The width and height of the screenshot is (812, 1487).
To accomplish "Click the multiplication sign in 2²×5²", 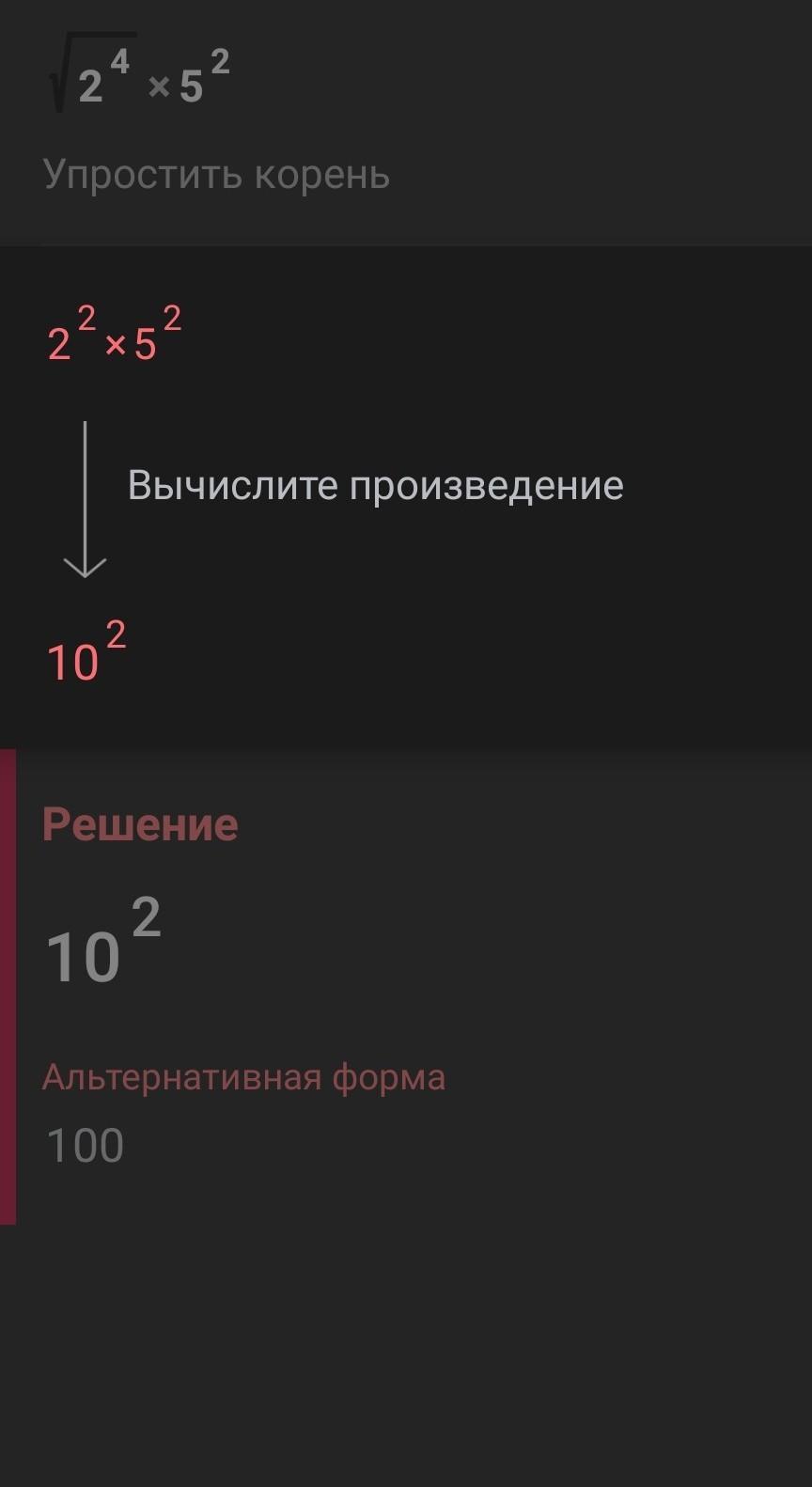I will coord(113,346).
